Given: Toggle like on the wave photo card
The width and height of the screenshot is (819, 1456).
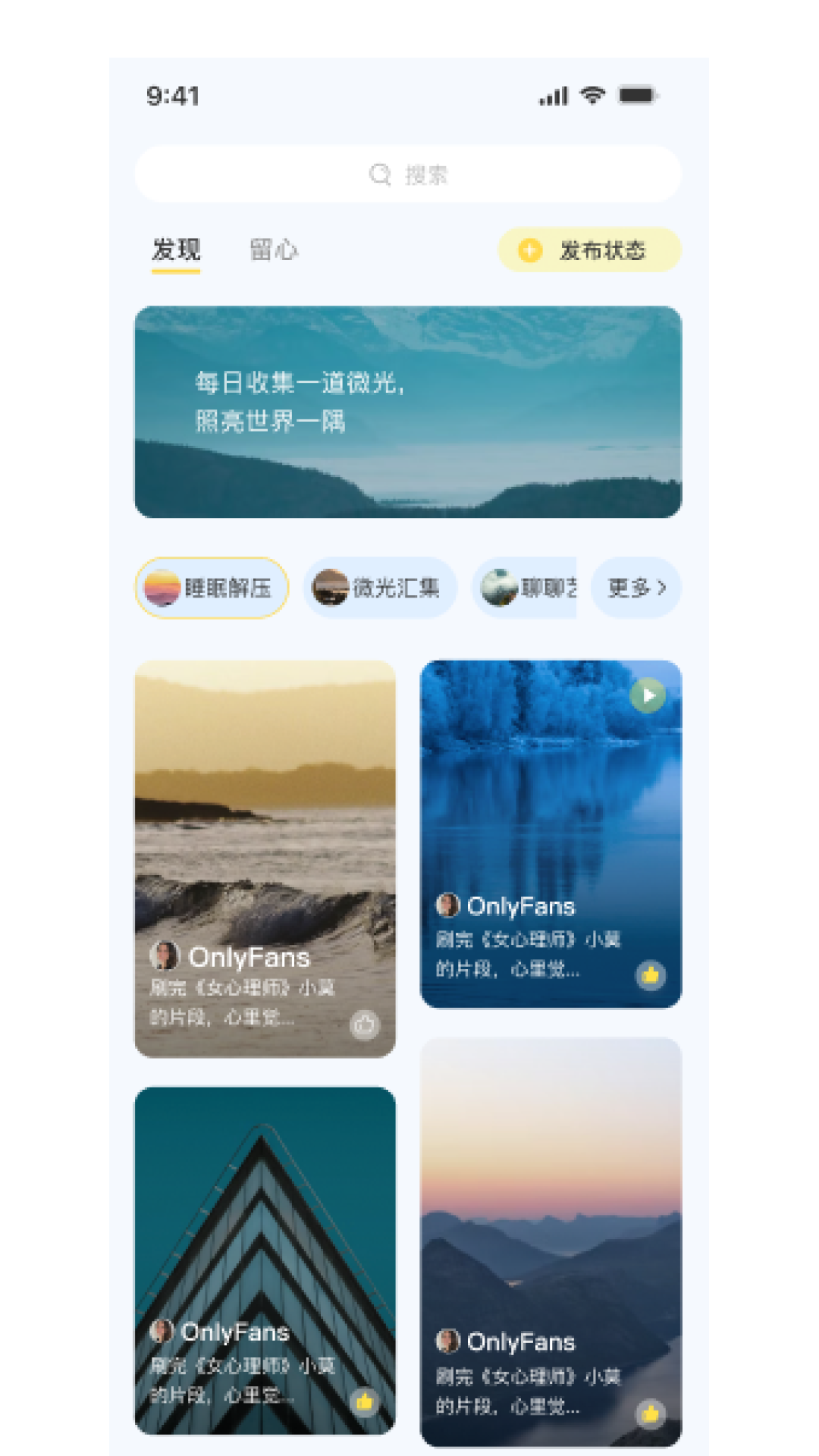Looking at the screenshot, I should tap(365, 1024).
